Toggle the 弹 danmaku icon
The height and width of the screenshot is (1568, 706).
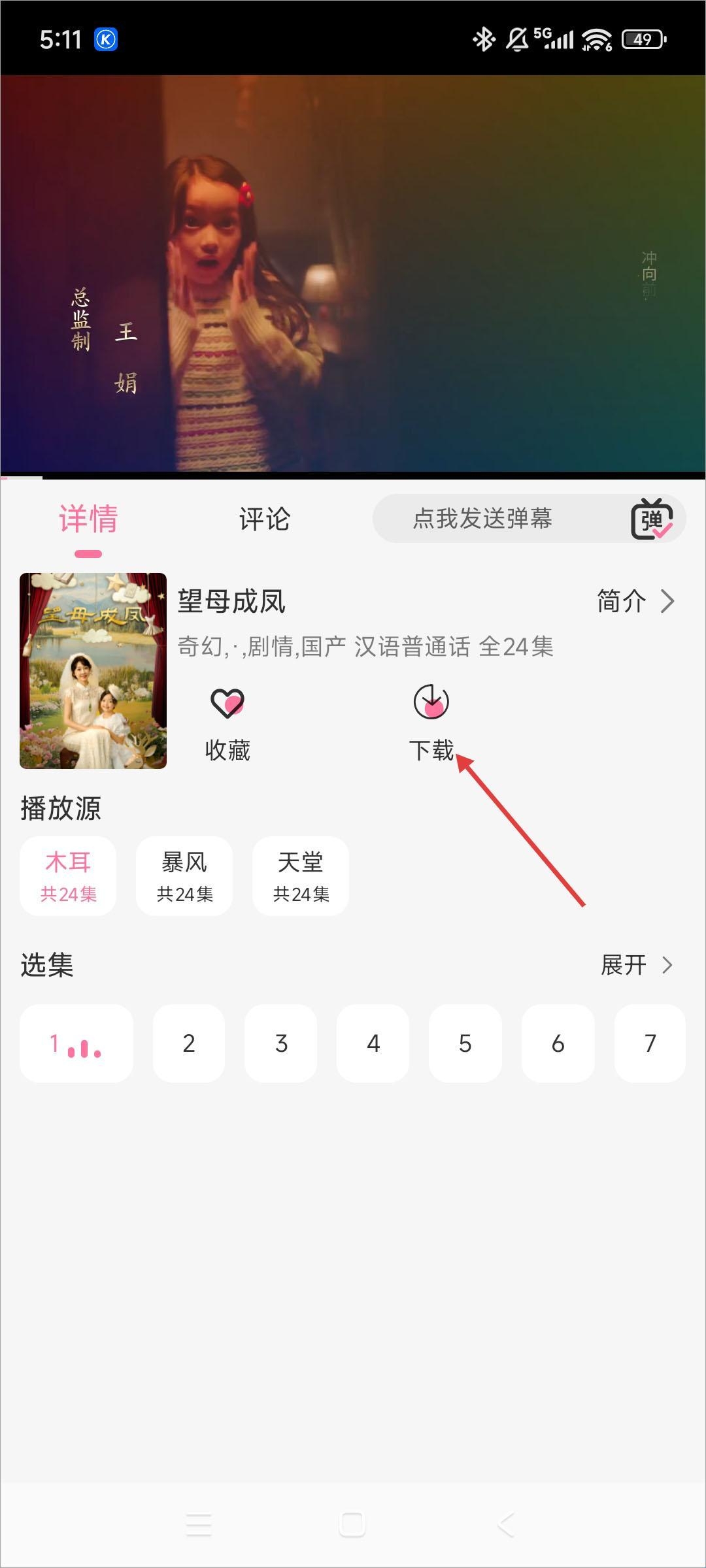click(651, 519)
